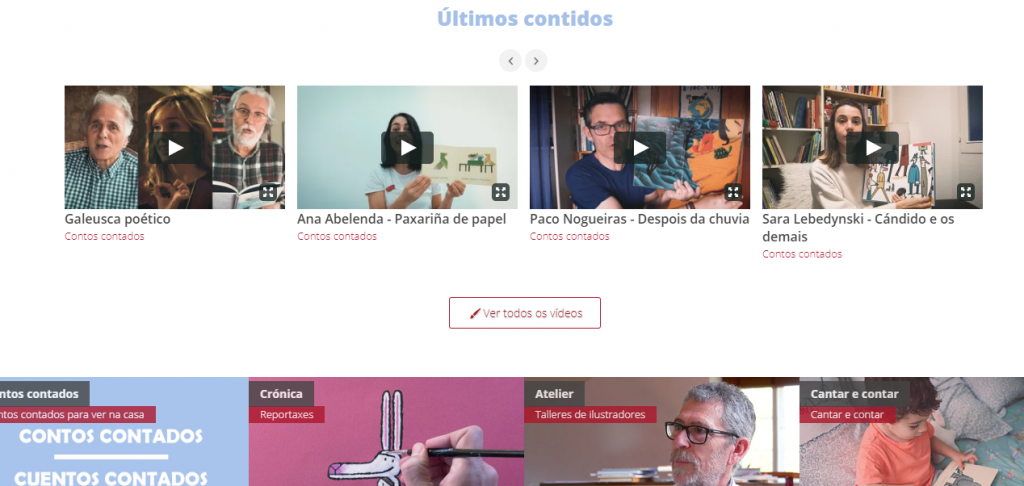Expand Galeusca poético video to fullscreen
This screenshot has width=1024, height=486.
tap(268, 192)
